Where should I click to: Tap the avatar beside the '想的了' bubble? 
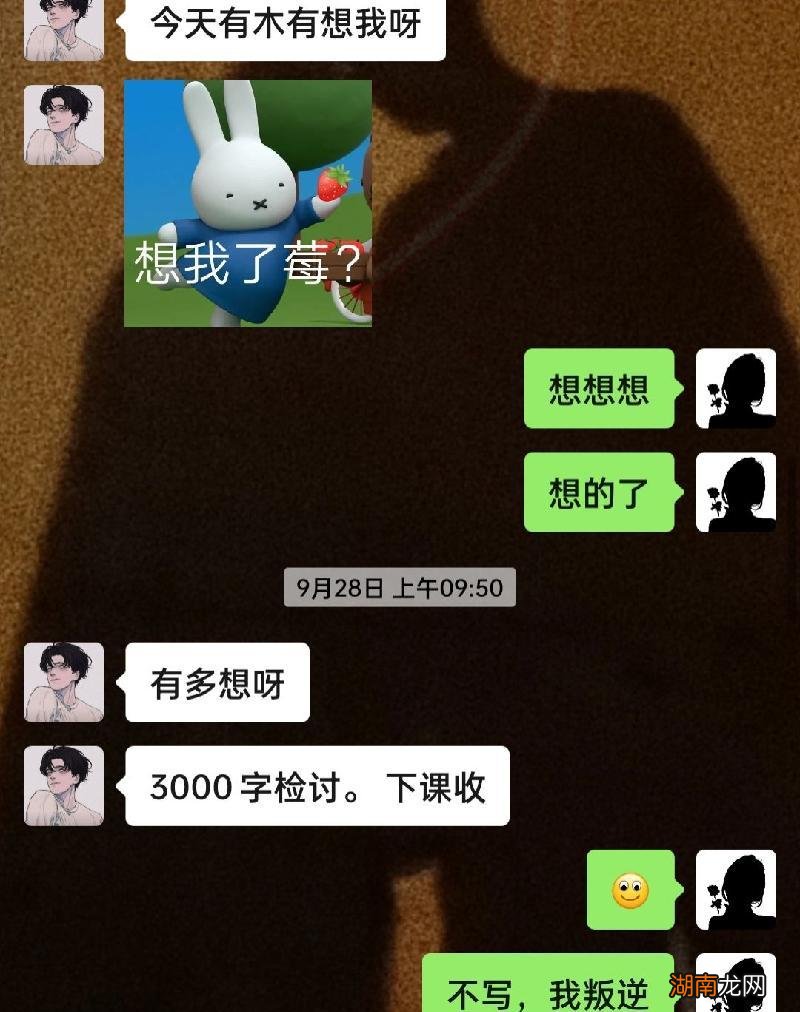click(x=736, y=493)
